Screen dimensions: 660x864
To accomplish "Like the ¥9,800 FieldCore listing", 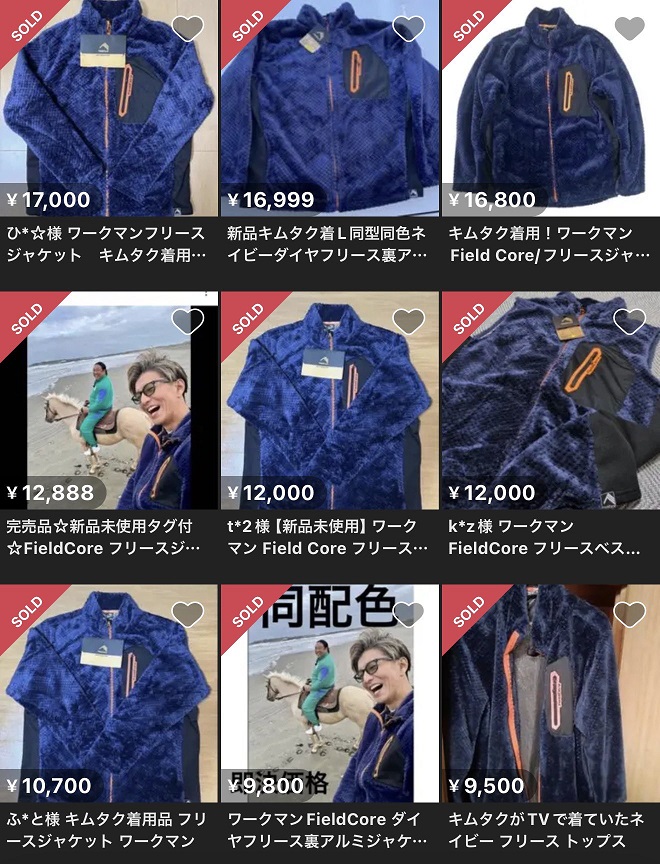I will (408, 613).
